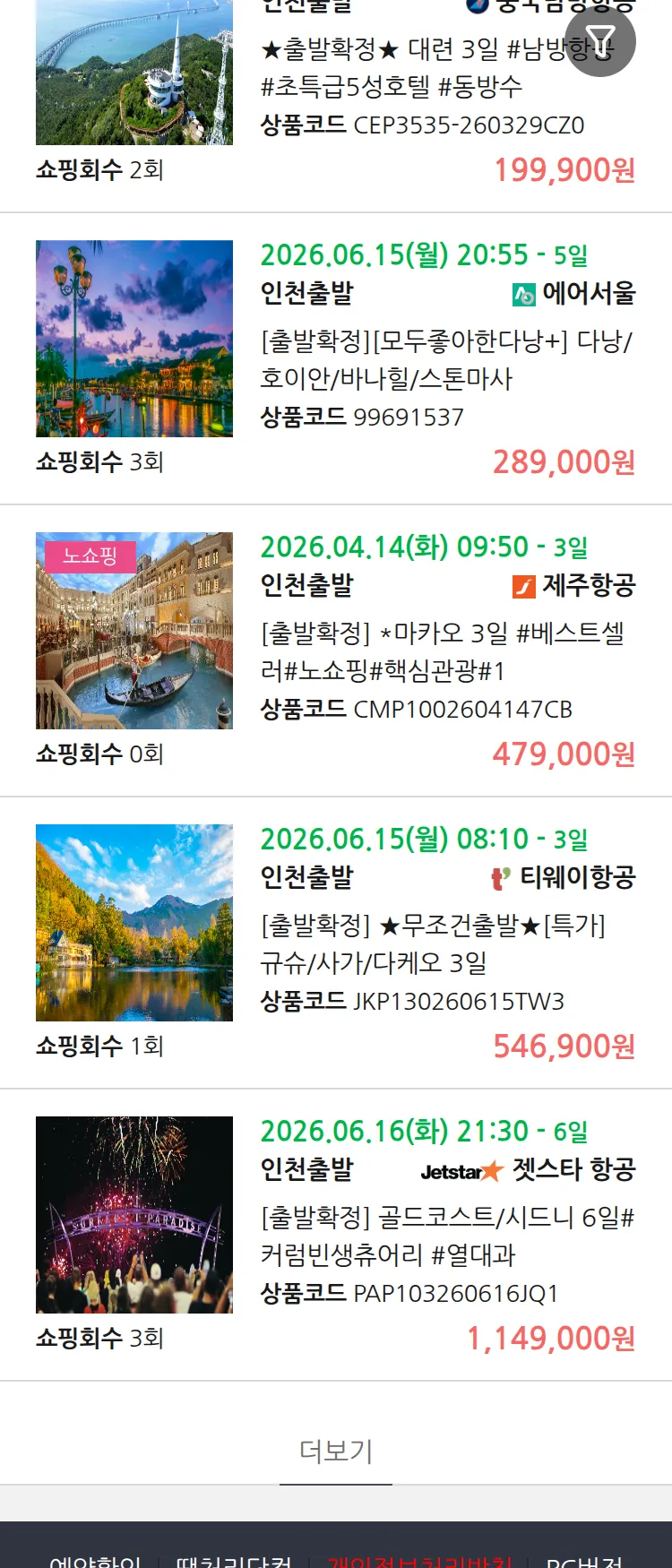View the 다낭/호이안/바나힐 에어서울 package
The height and width of the screenshot is (1568, 672).
445,359
